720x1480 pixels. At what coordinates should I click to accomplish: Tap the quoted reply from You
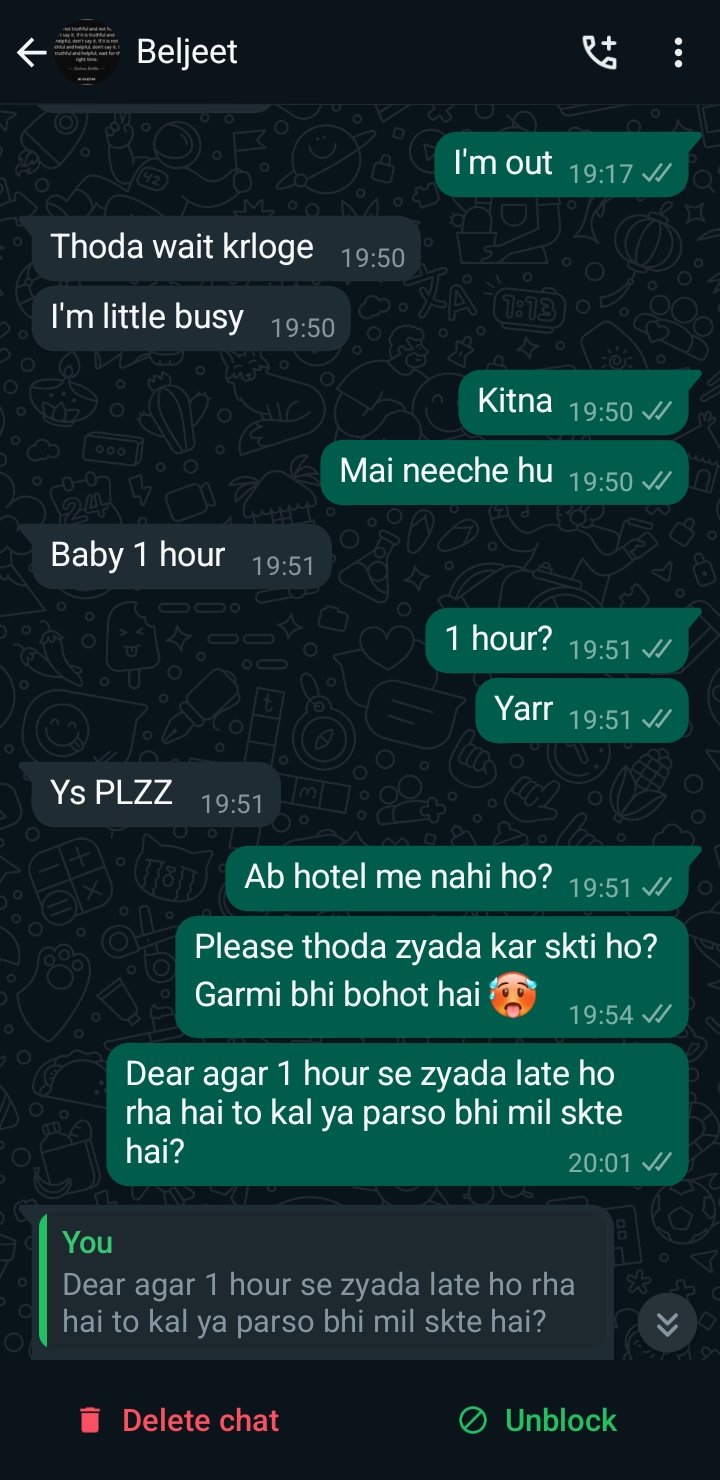click(320, 1285)
